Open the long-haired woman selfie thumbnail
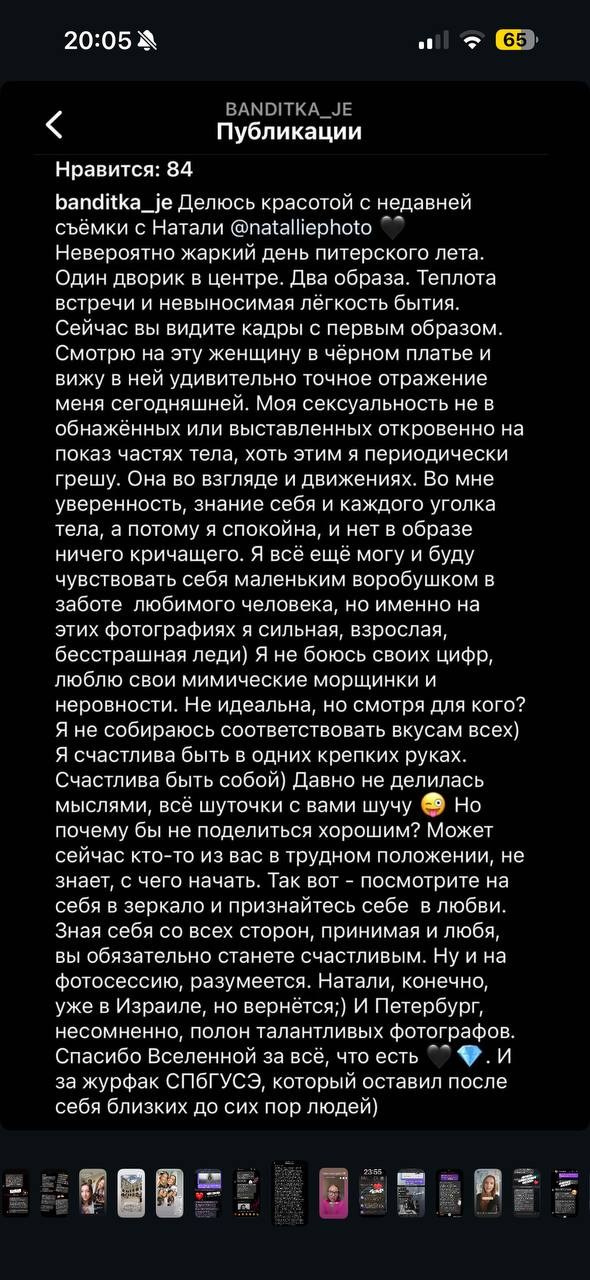The width and height of the screenshot is (590, 1280). click(x=488, y=1192)
